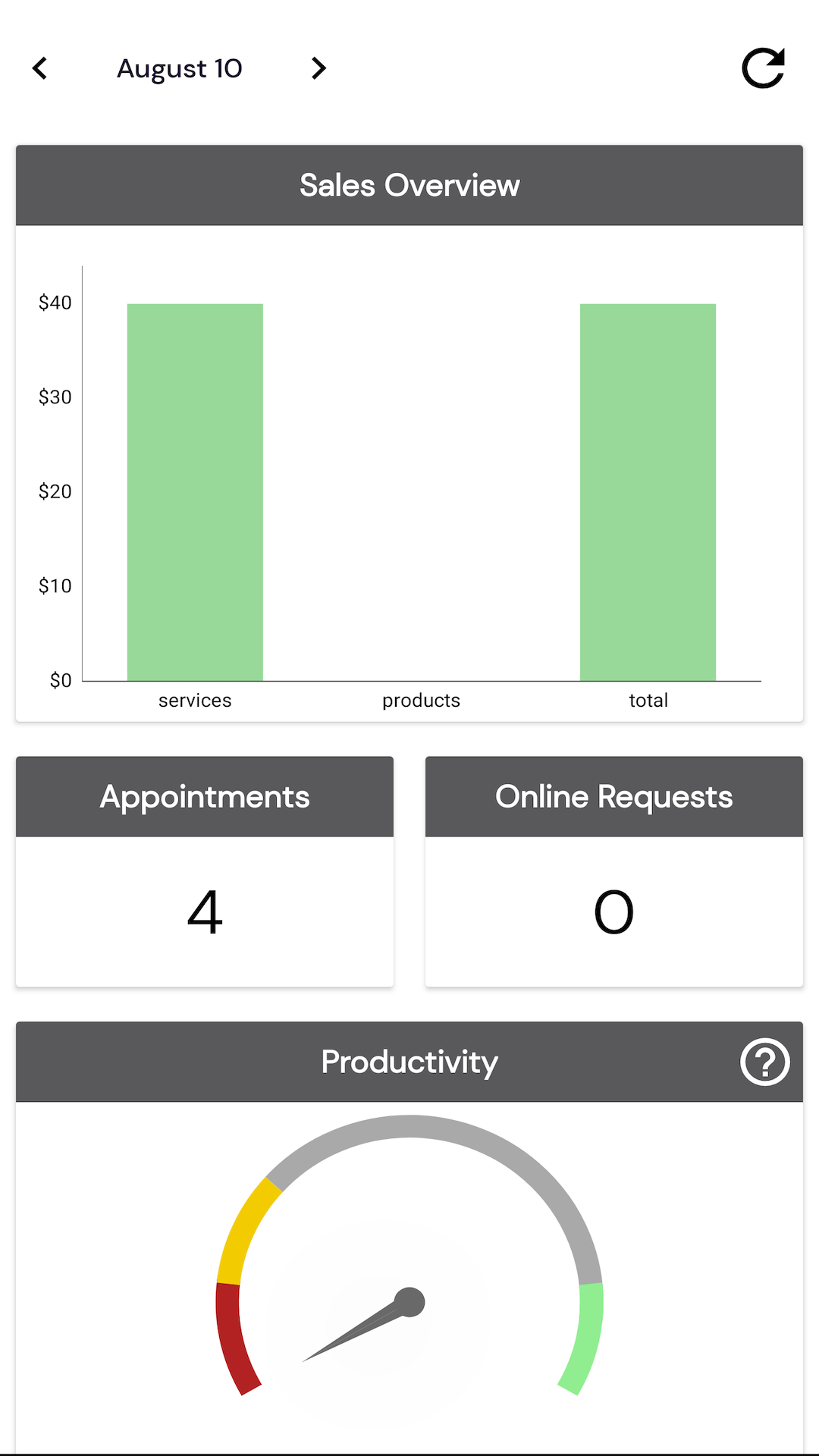
Task: Open the Online Requests card
Action: [x=614, y=871]
